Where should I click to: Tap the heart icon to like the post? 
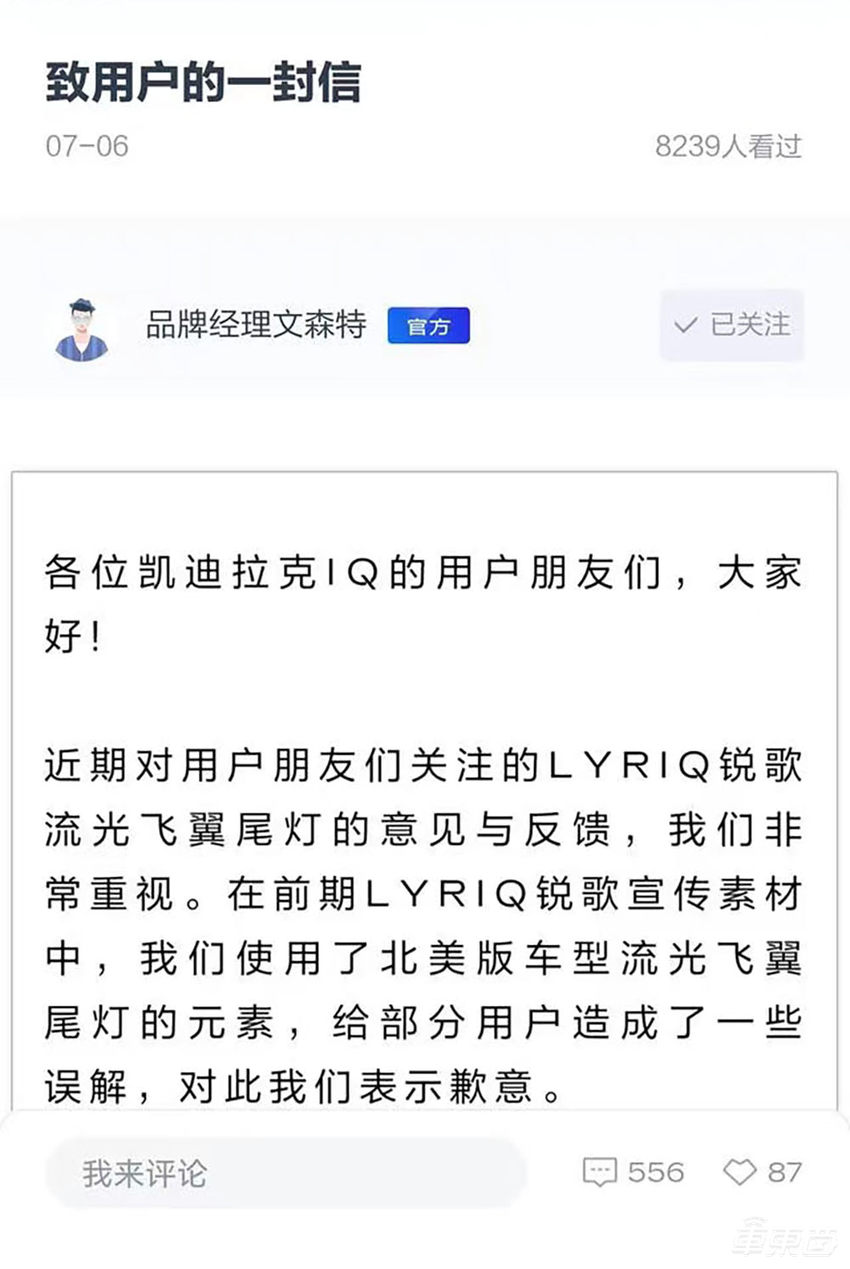[738, 1170]
